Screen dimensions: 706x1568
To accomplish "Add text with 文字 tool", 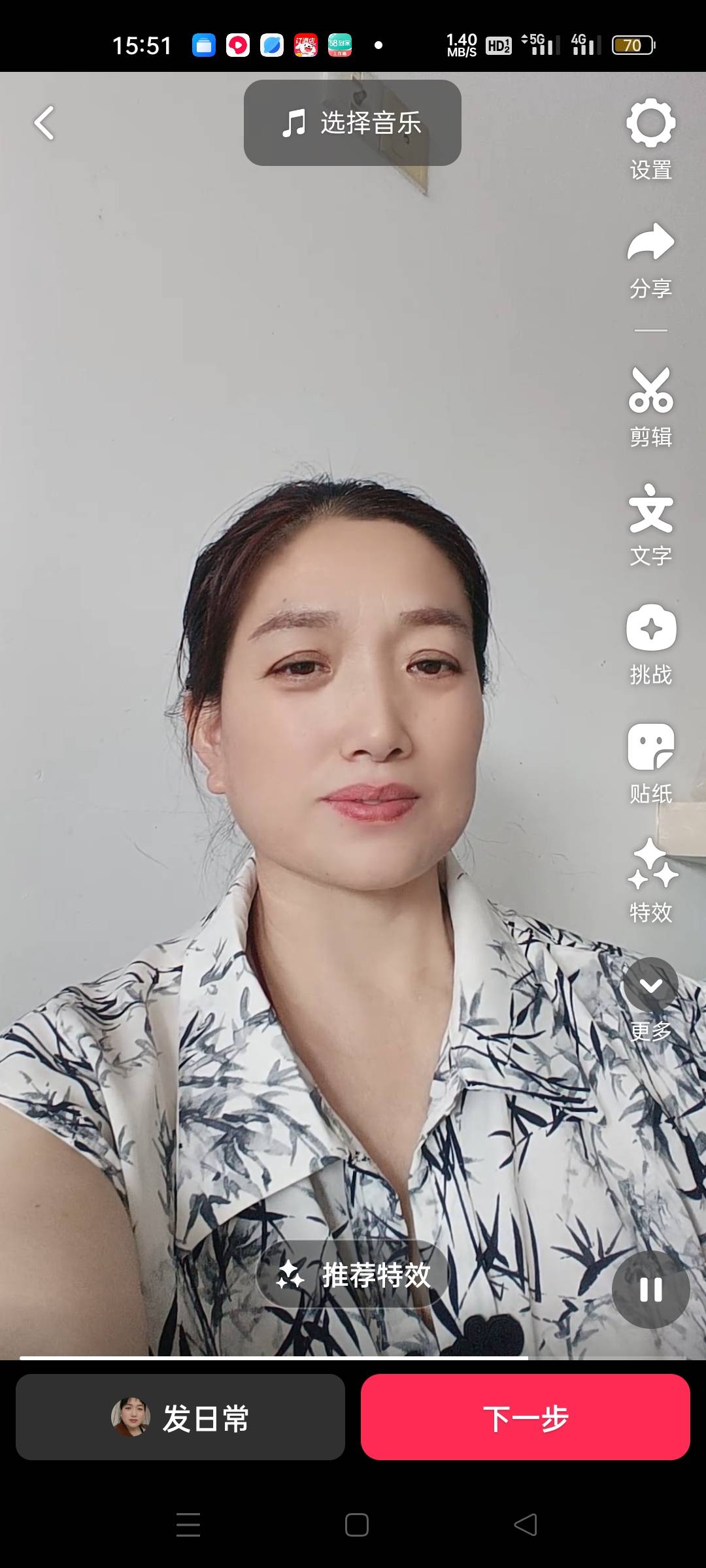I will point(650,524).
